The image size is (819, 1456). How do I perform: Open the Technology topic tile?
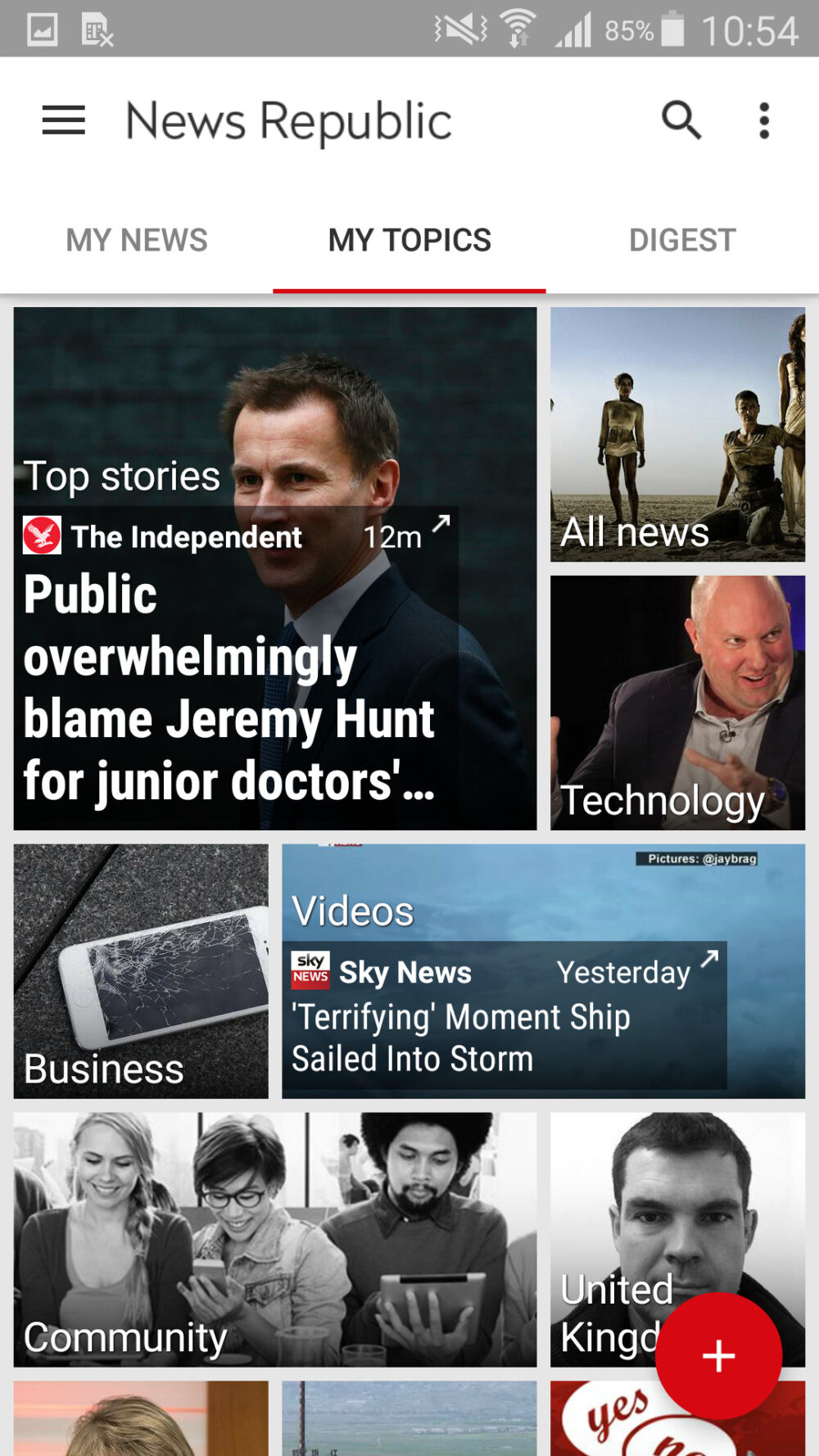point(677,703)
